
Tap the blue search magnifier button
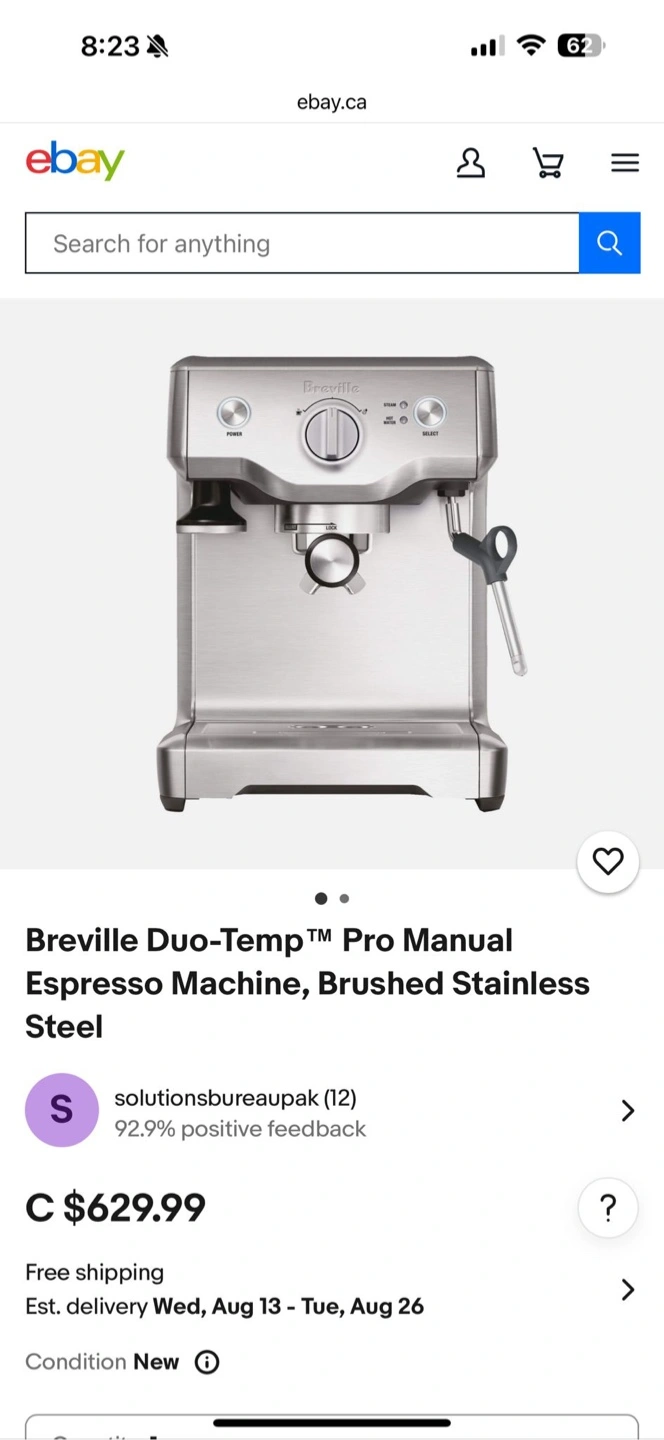coord(609,243)
